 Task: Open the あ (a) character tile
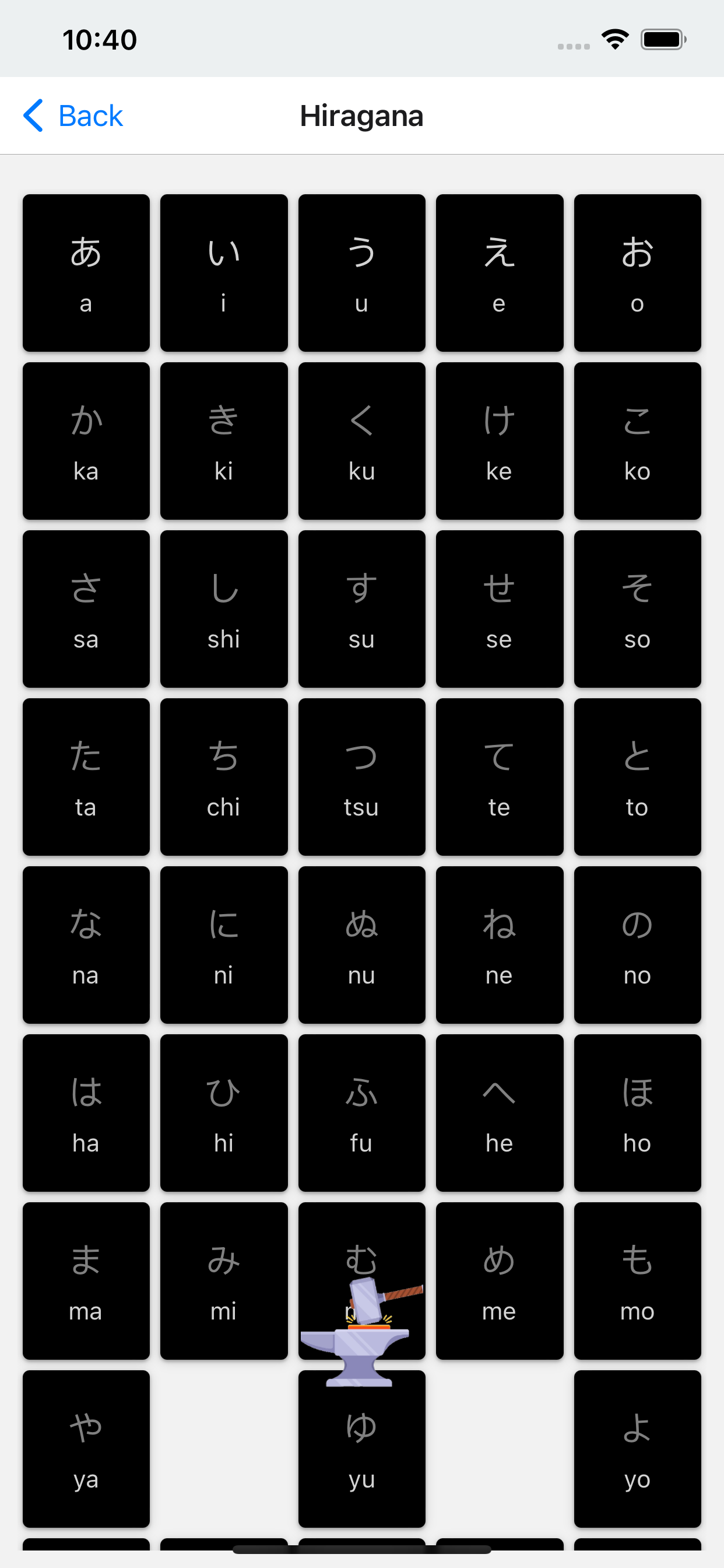point(86,272)
